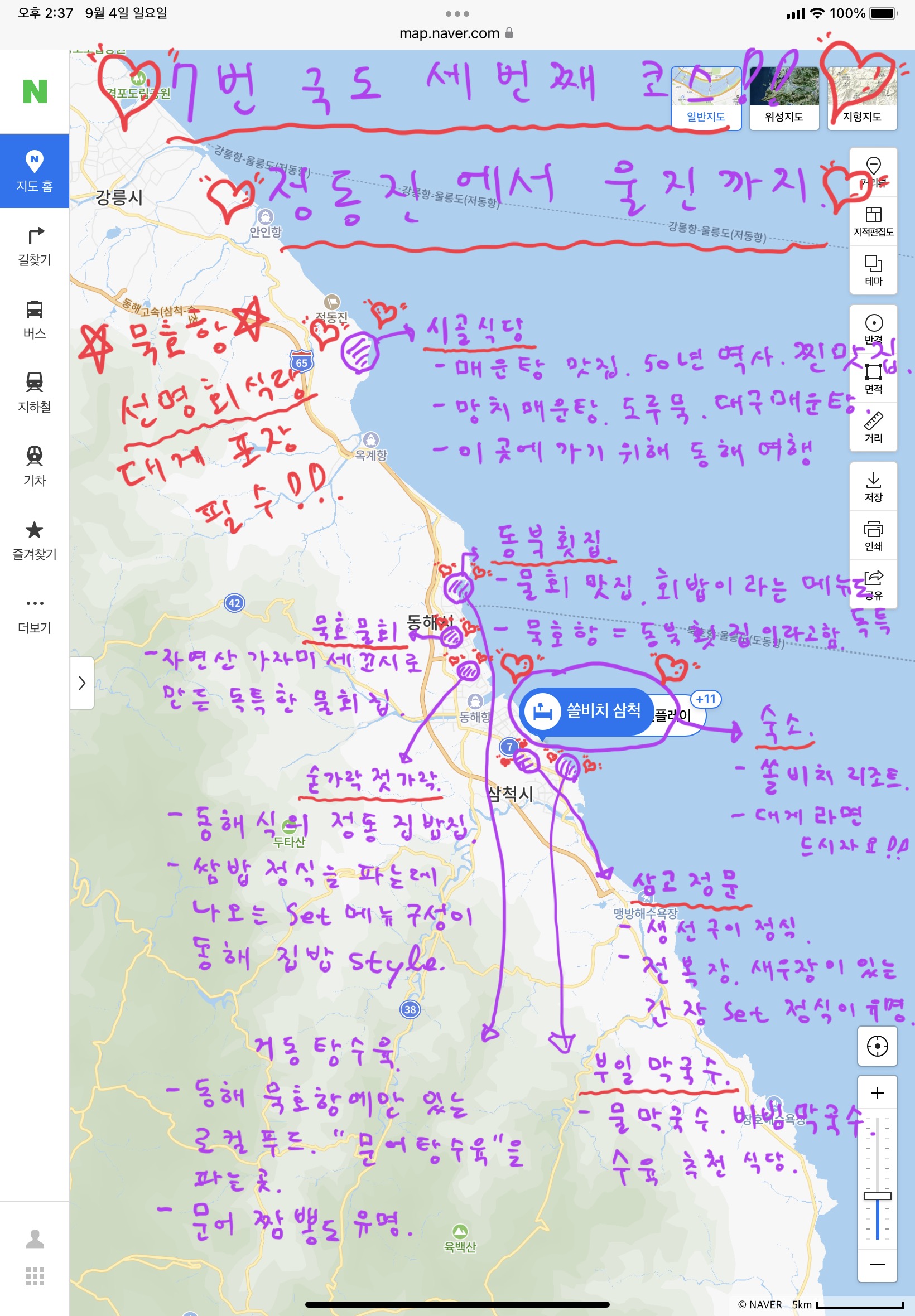Center map on current location
This screenshot has height=1316, width=915.
[x=877, y=1046]
